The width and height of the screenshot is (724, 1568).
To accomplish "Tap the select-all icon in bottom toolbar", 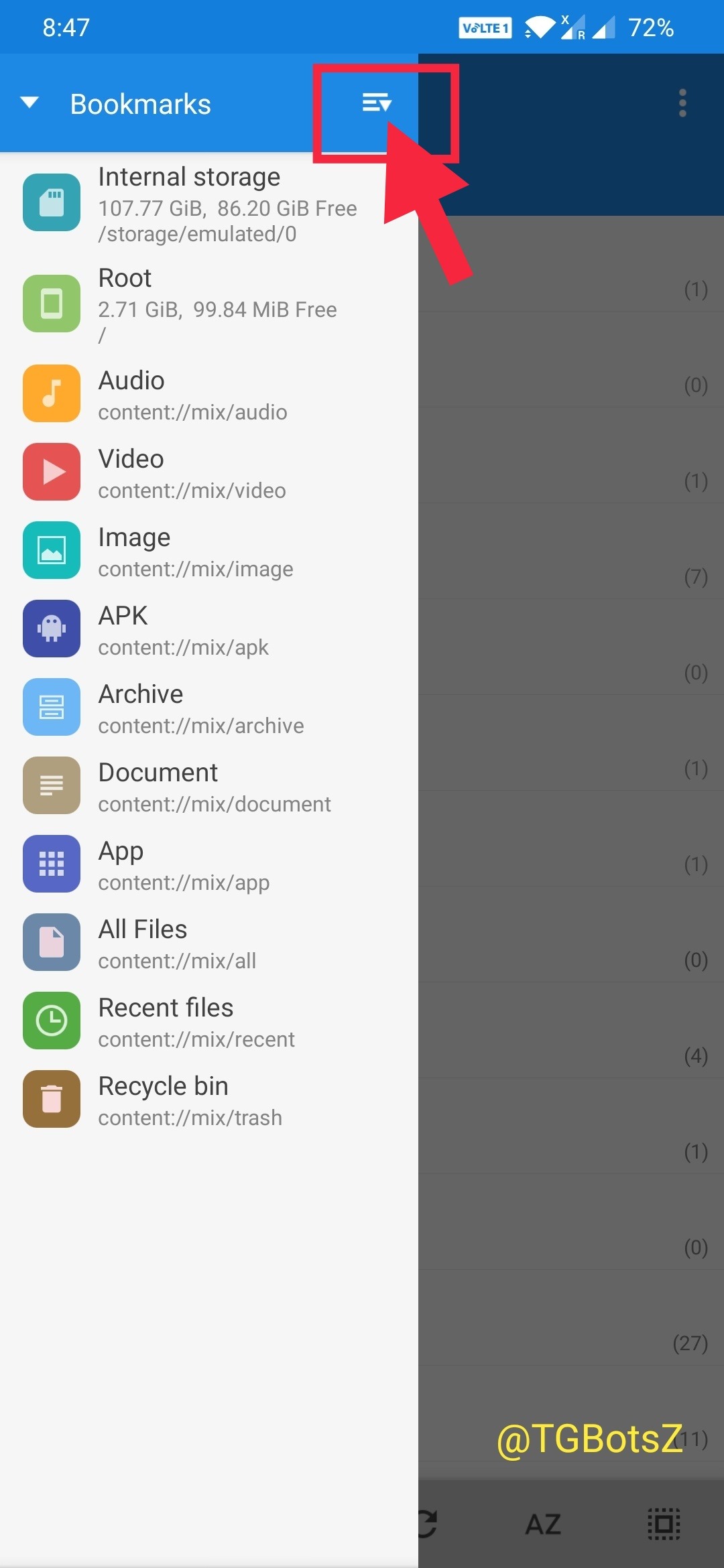I will coord(664,1524).
